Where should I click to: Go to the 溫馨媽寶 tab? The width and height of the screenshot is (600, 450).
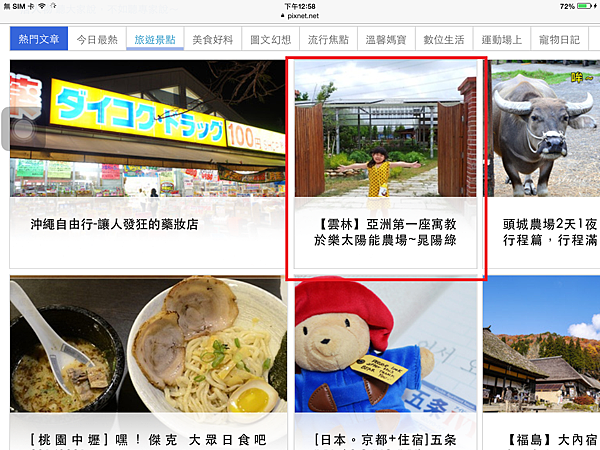pos(385,39)
